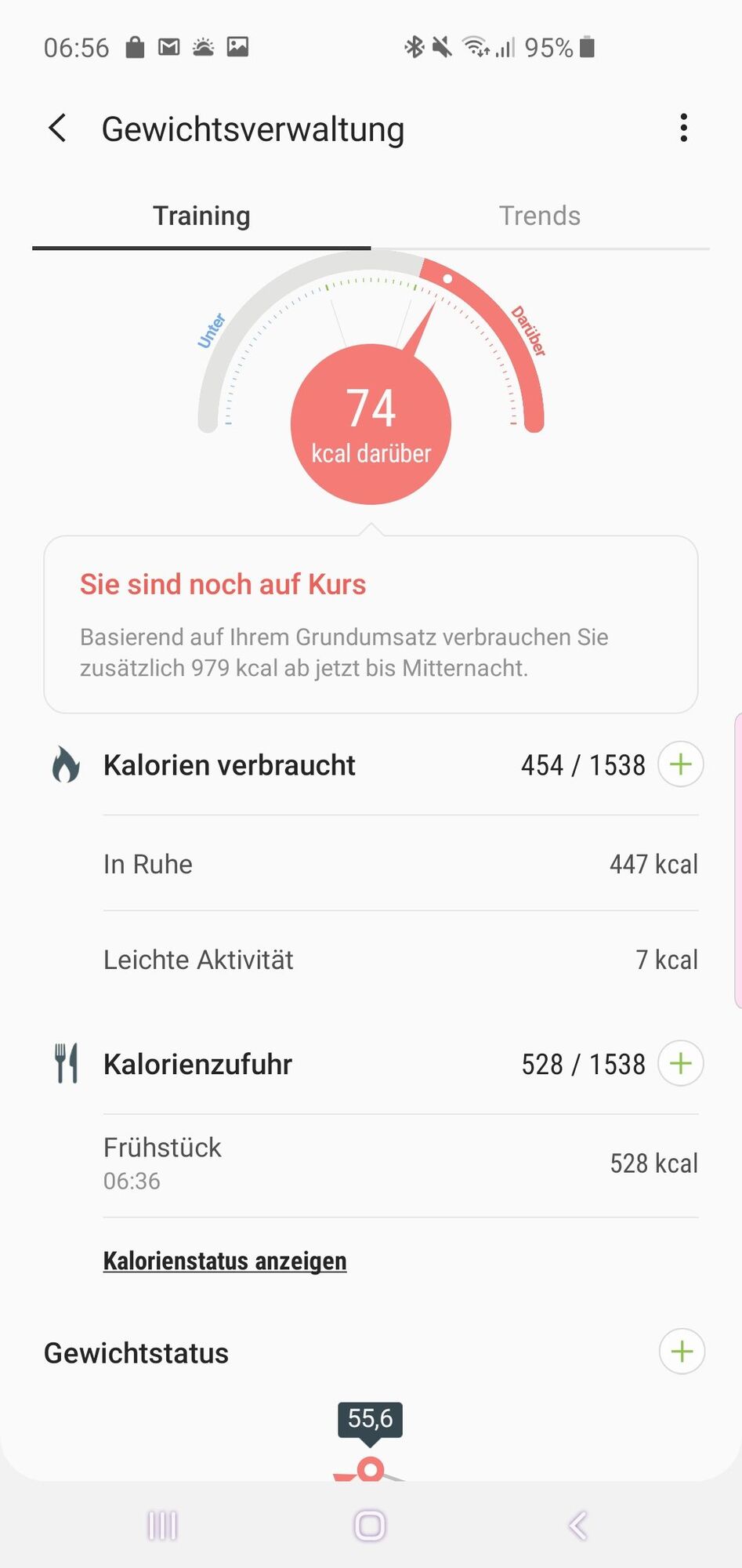Viewport: 742px width, 1568px height.
Task: Go back from Gewichtsverwaltung
Action: [57, 128]
